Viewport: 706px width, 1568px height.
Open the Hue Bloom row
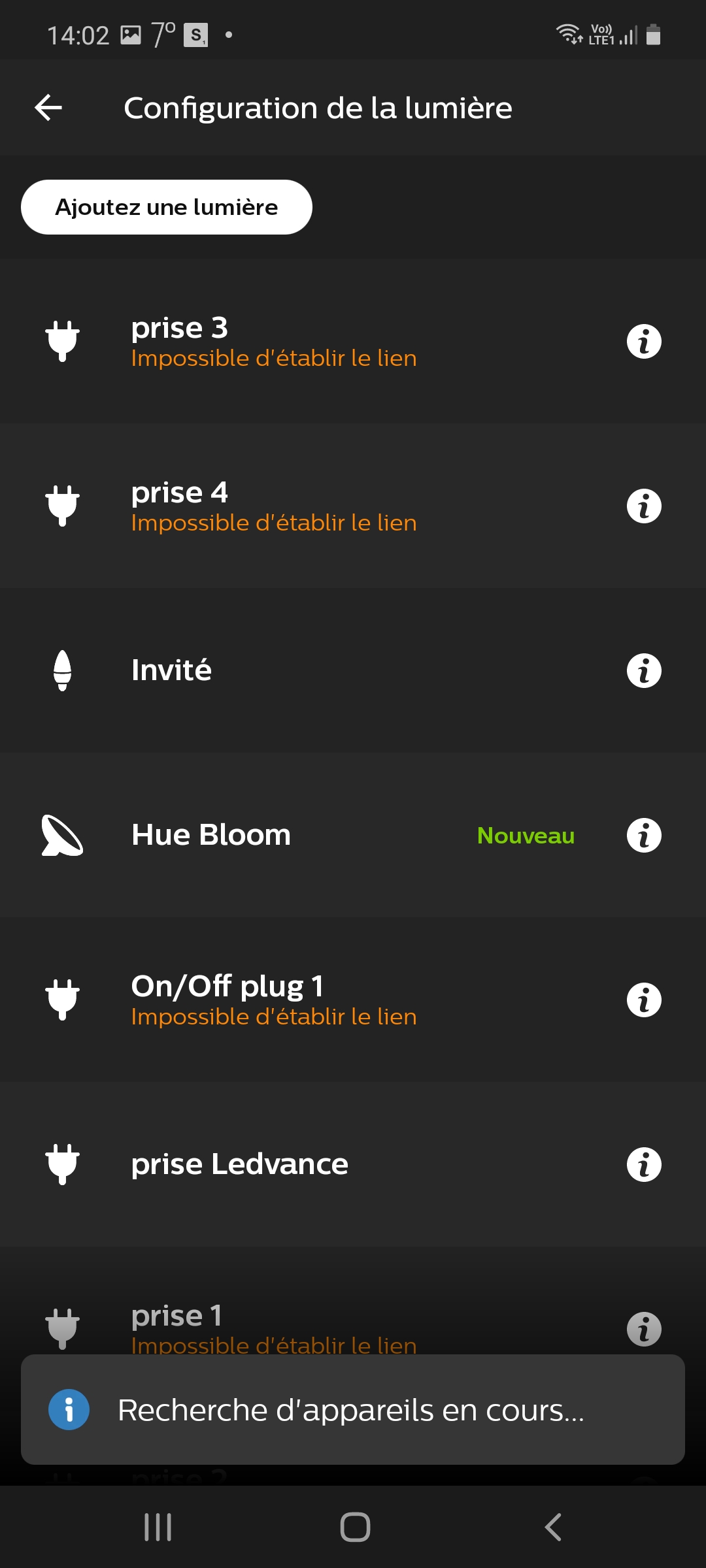click(x=353, y=835)
